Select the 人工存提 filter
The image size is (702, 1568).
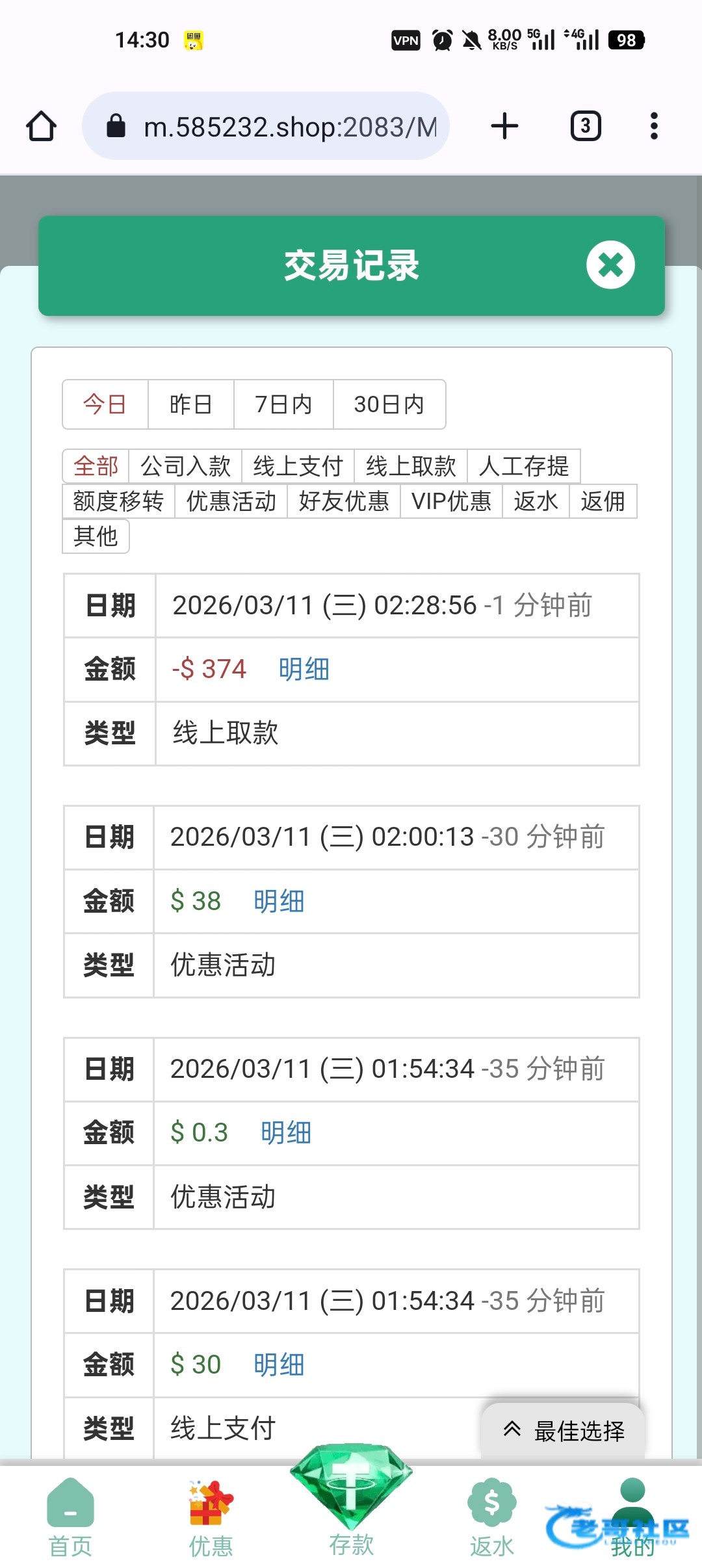(x=523, y=466)
